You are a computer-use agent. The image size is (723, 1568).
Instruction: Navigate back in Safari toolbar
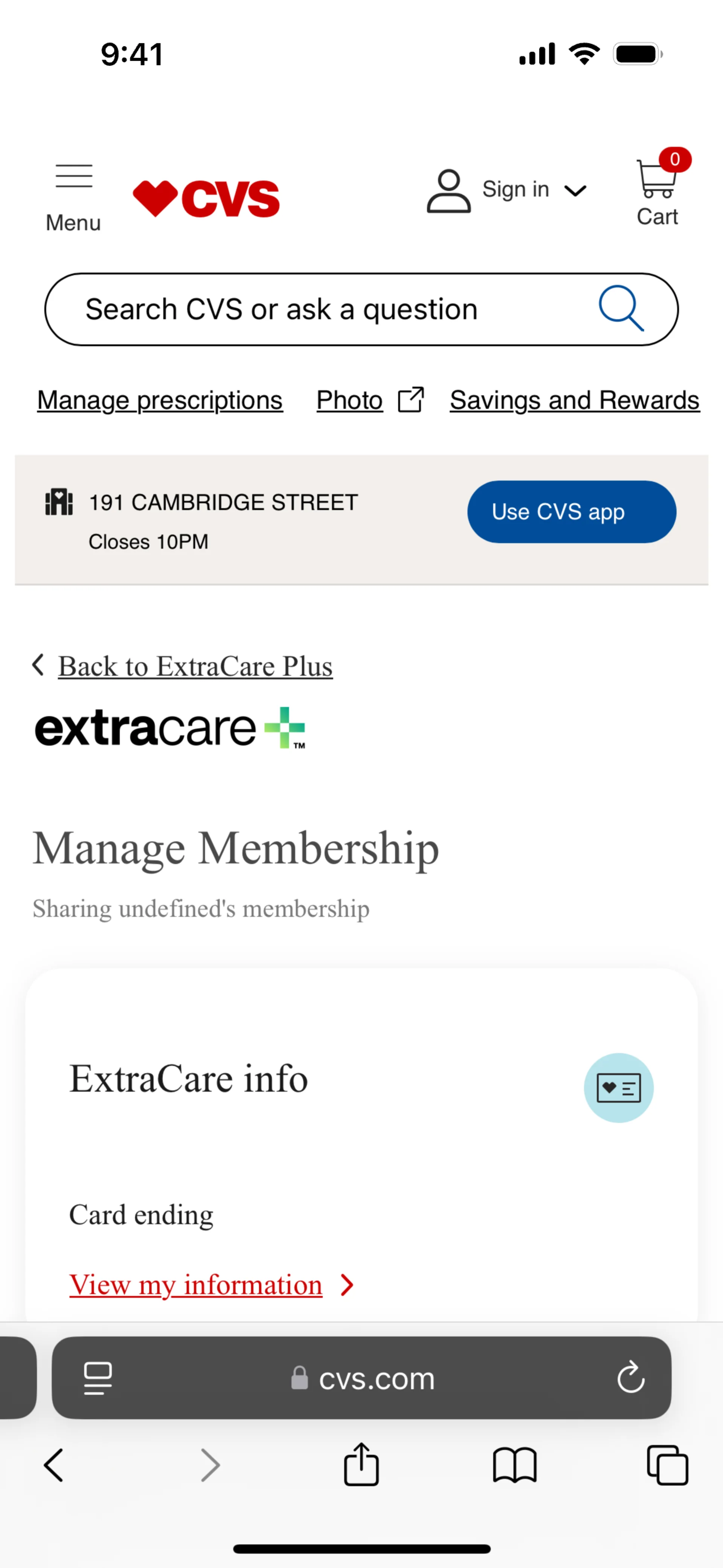click(x=53, y=1465)
